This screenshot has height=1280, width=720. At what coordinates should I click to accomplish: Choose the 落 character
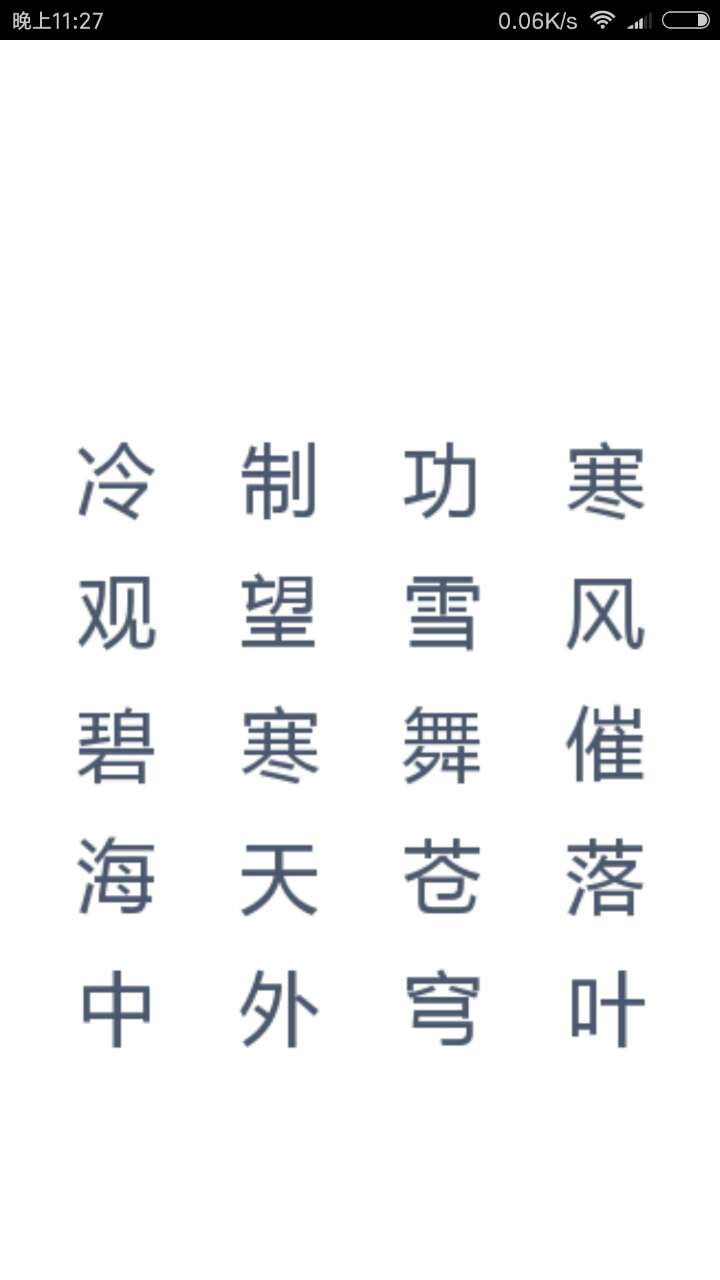click(605, 878)
